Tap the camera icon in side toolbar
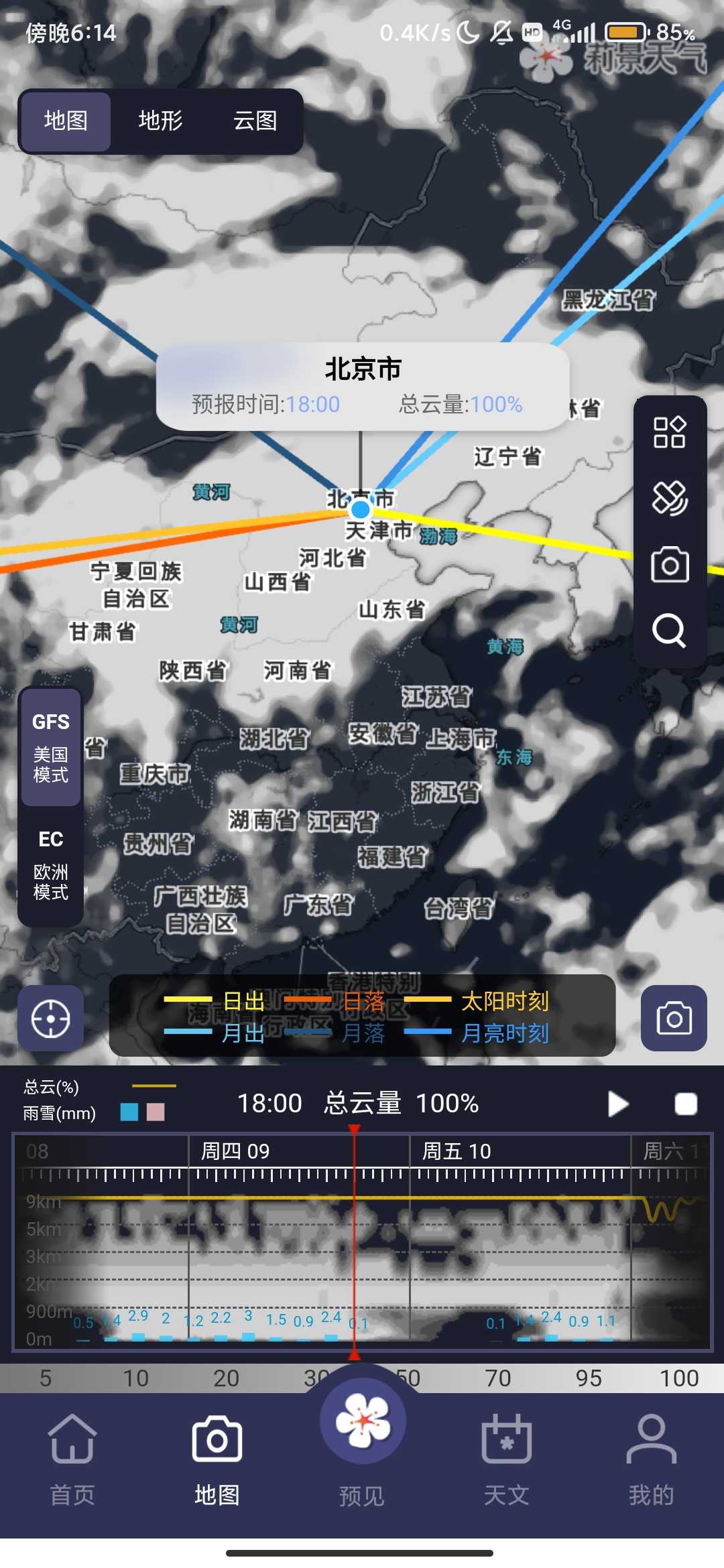Viewport: 724px width, 1568px height. click(669, 564)
